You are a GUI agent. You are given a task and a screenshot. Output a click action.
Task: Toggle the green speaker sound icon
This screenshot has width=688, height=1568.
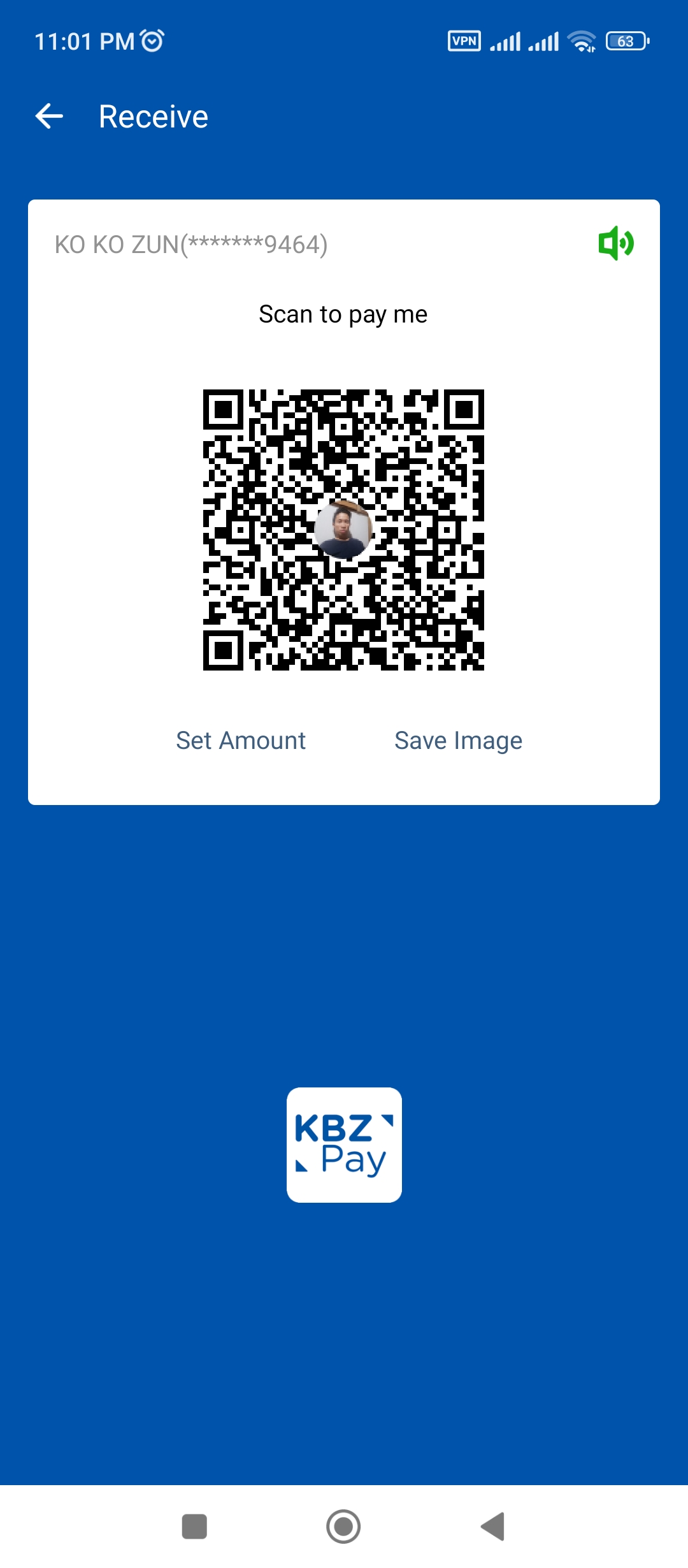click(x=615, y=243)
